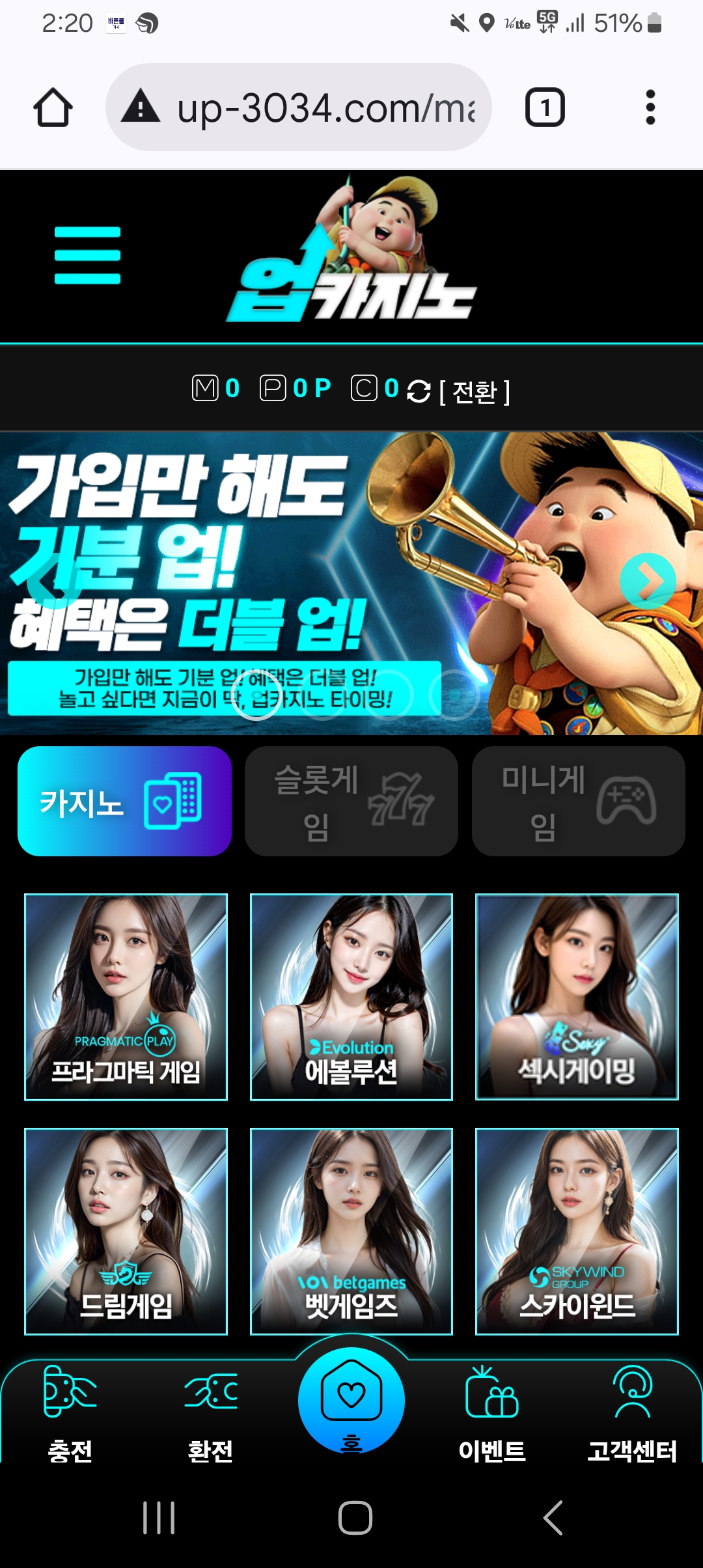The image size is (703, 1568).
Task: Switch to the 미니게임 tab
Action: [x=578, y=801]
